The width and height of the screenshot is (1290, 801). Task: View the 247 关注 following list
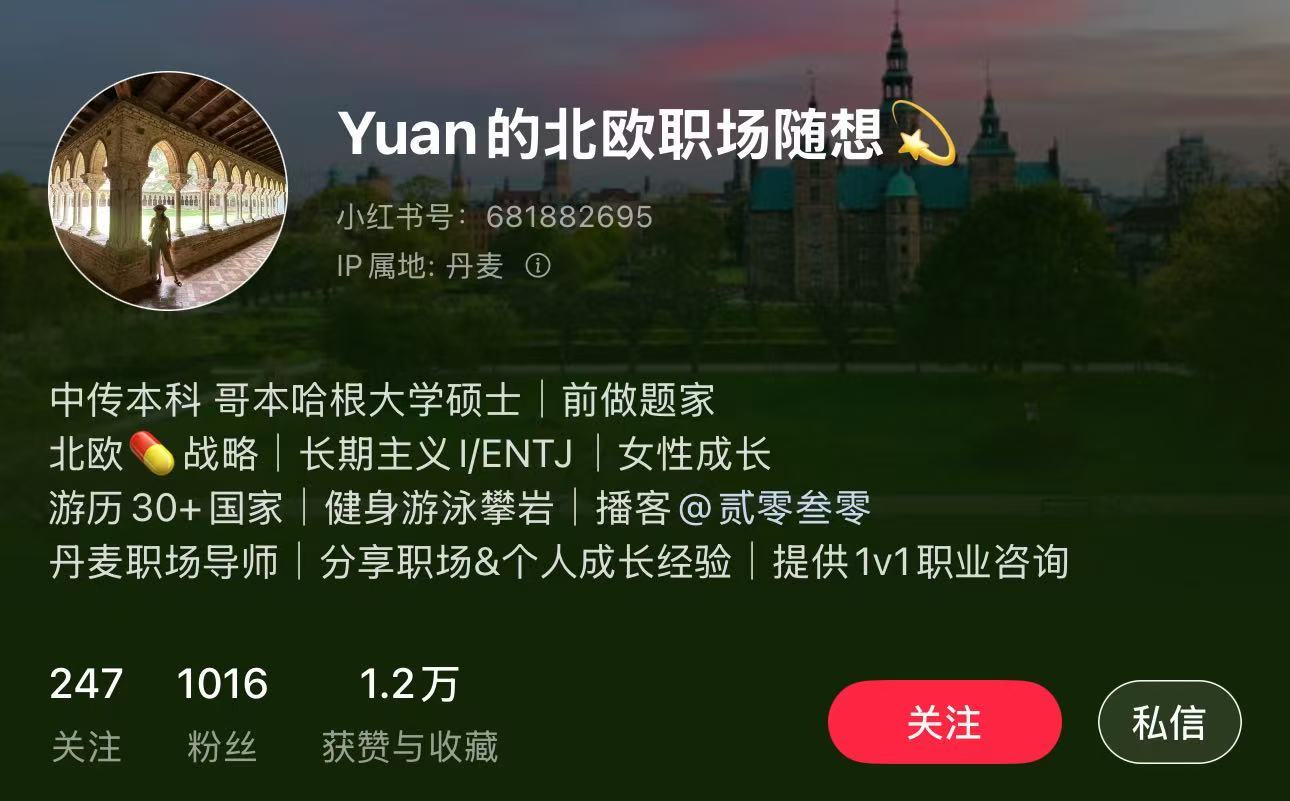(x=86, y=714)
